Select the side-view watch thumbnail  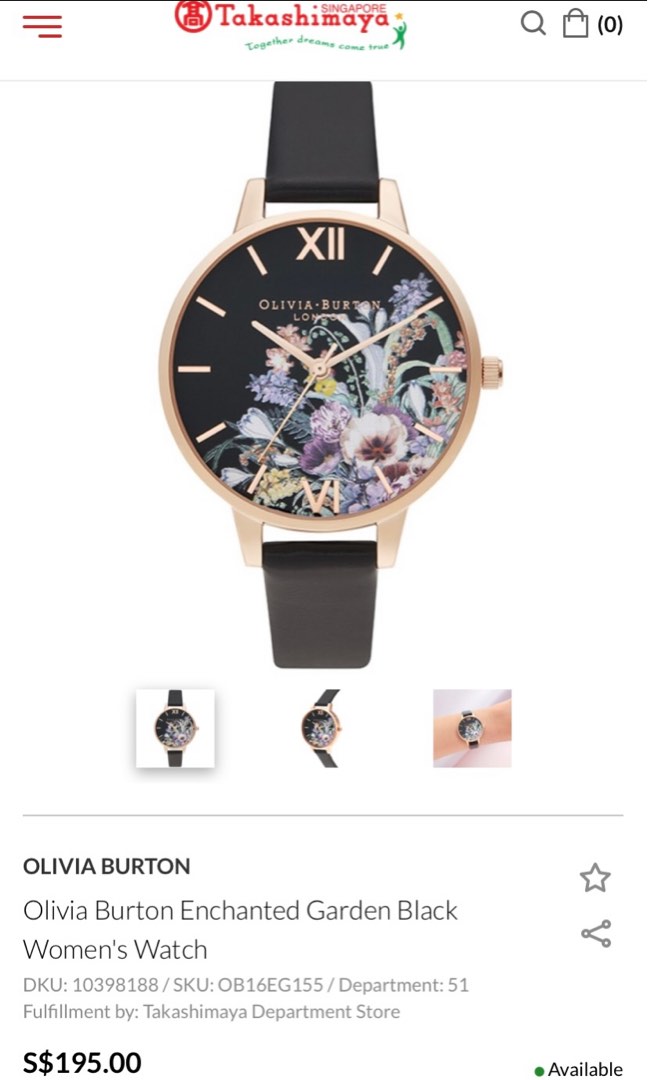(x=323, y=728)
